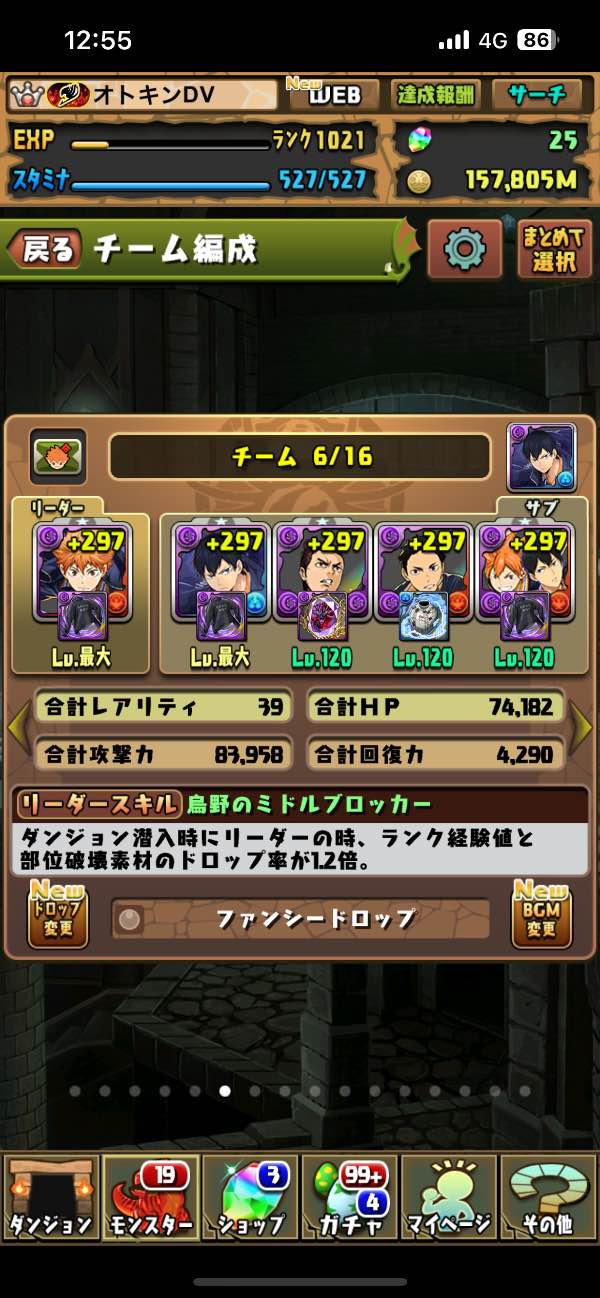Open 達成報酬 achievement rewards

coord(436,95)
